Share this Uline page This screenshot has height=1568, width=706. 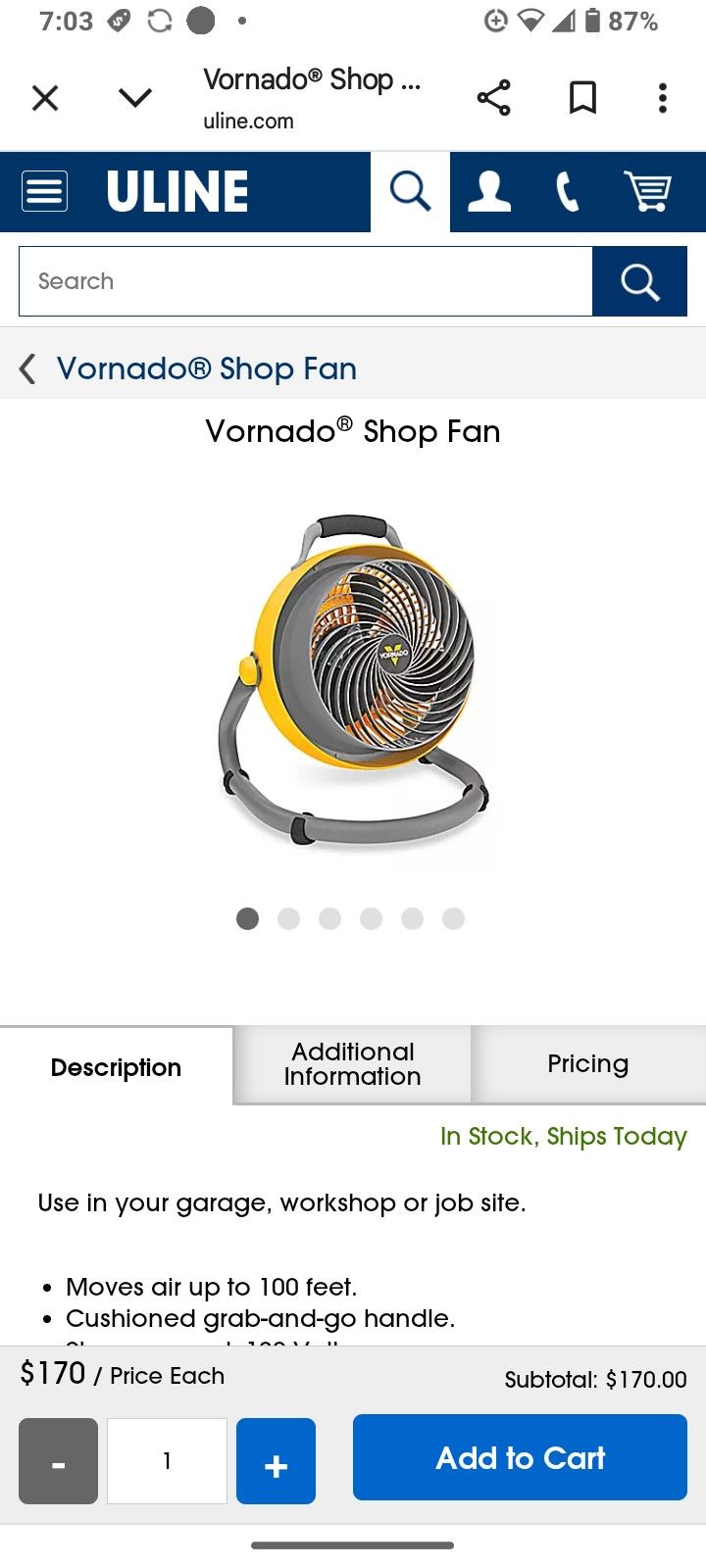tap(493, 98)
